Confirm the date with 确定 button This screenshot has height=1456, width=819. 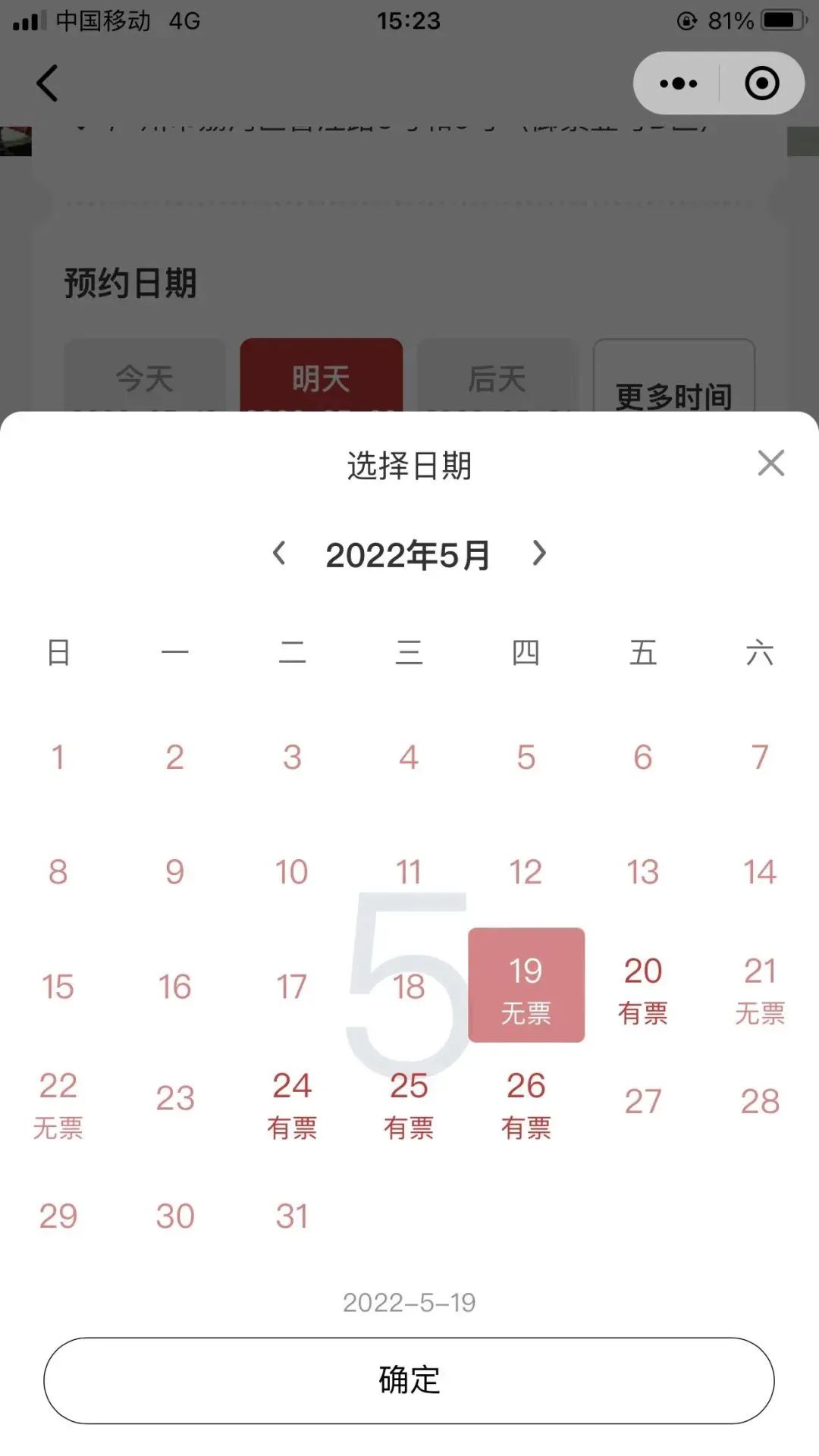click(x=409, y=1380)
